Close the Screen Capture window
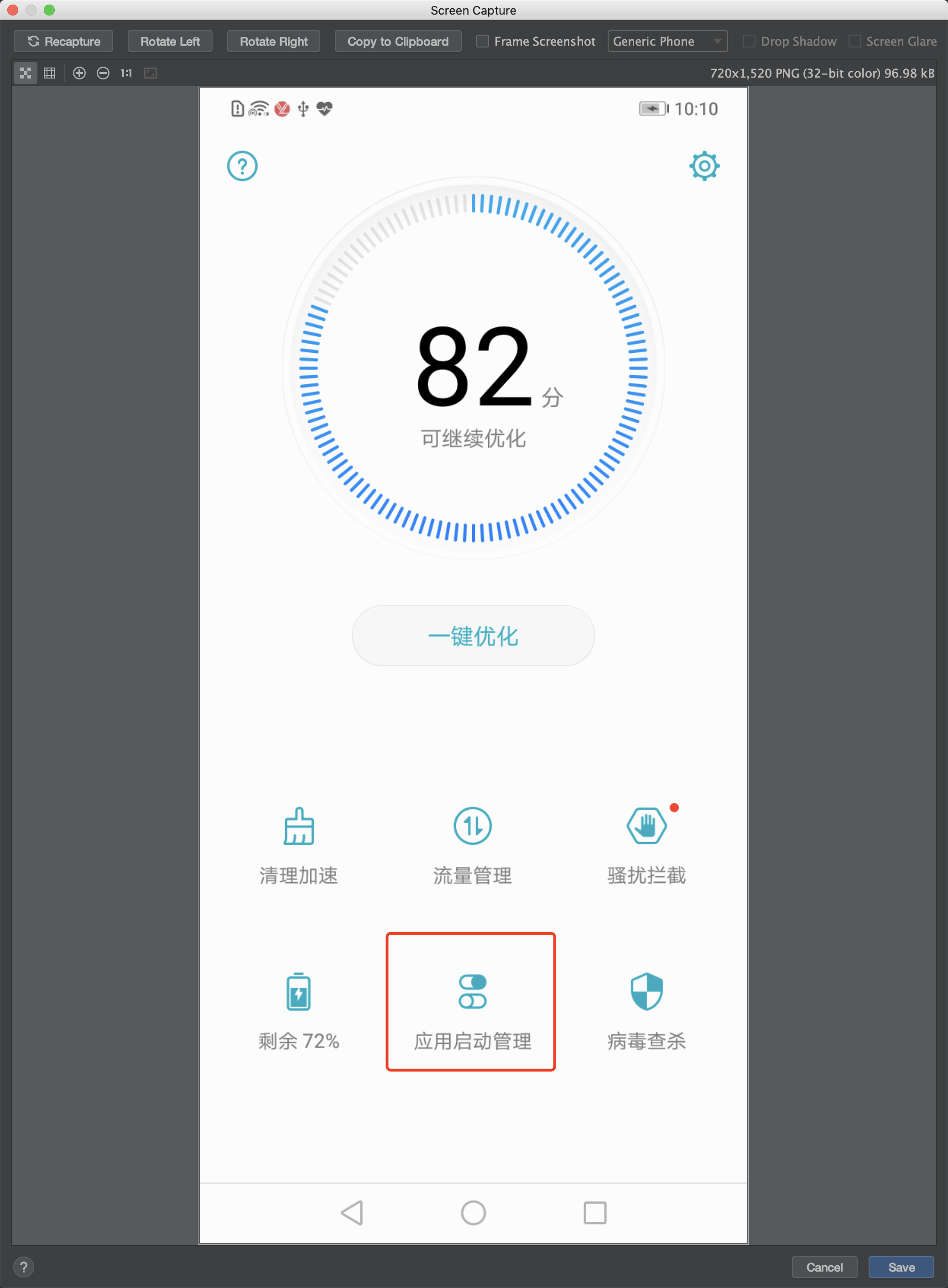The width and height of the screenshot is (948, 1288). (x=13, y=10)
